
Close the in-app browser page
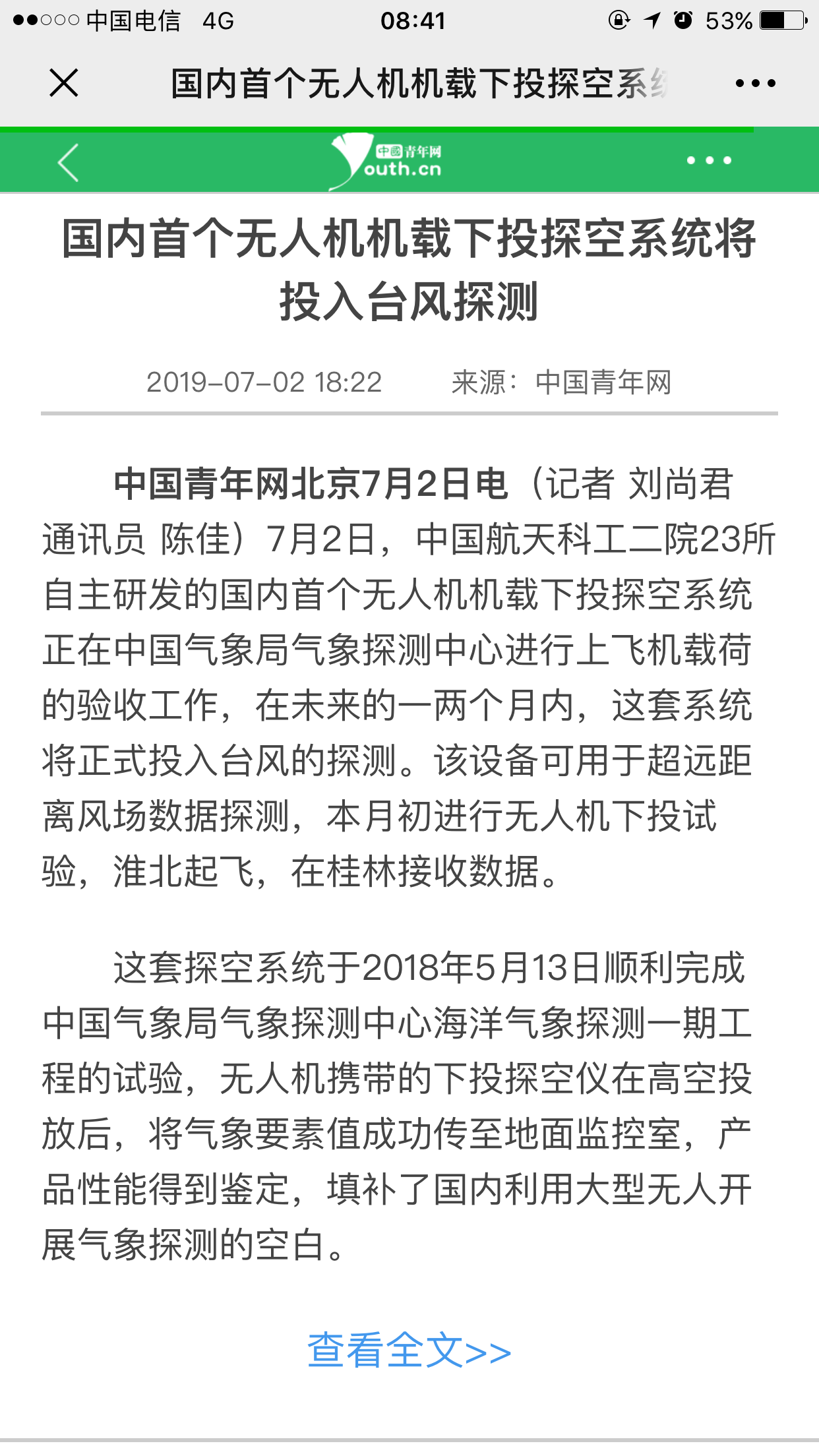point(64,83)
